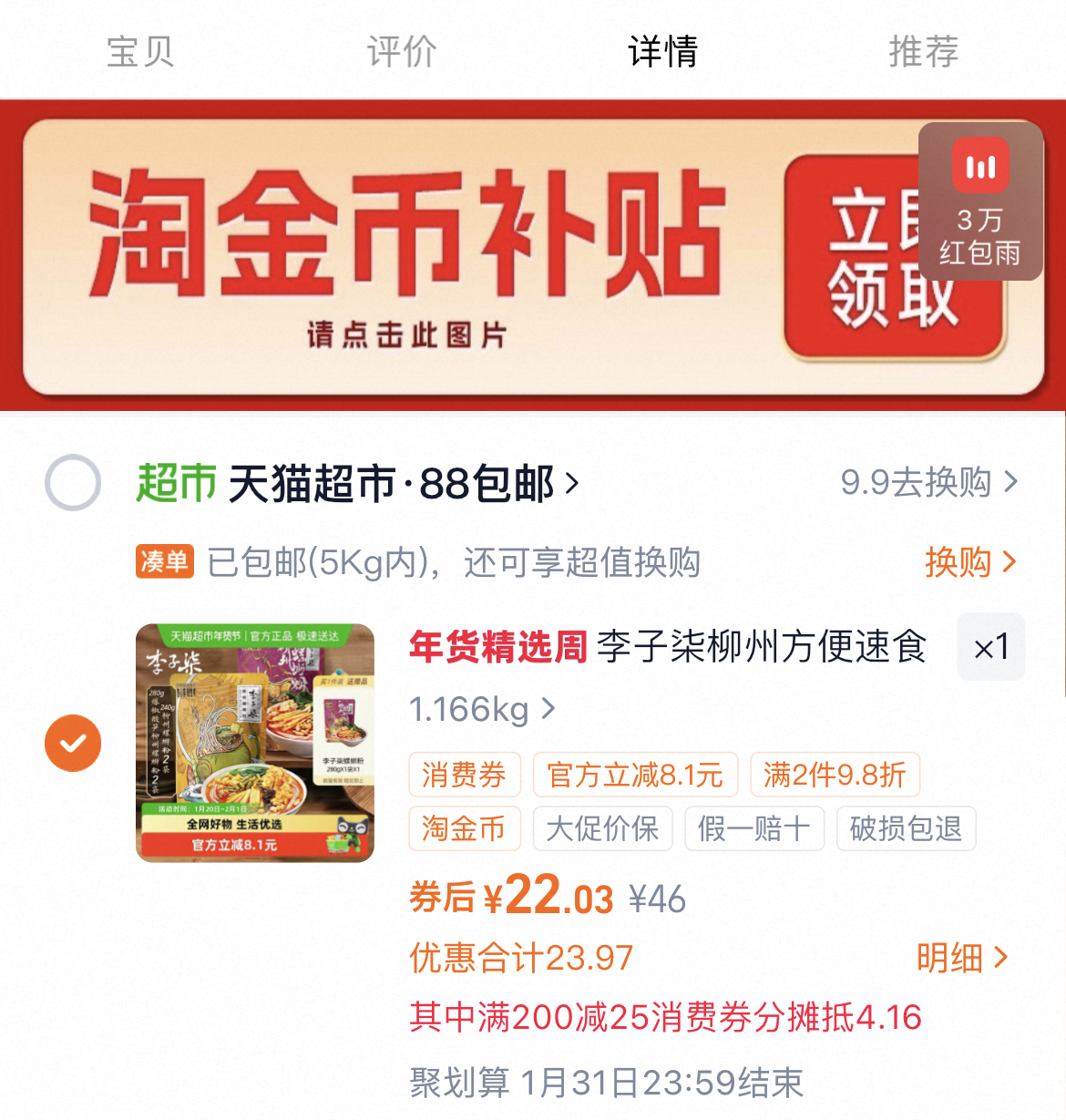Open 换购 offer next to 凑单
Image resolution: width=1066 pixels, height=1120 pixels.
[x=969, y=562]
